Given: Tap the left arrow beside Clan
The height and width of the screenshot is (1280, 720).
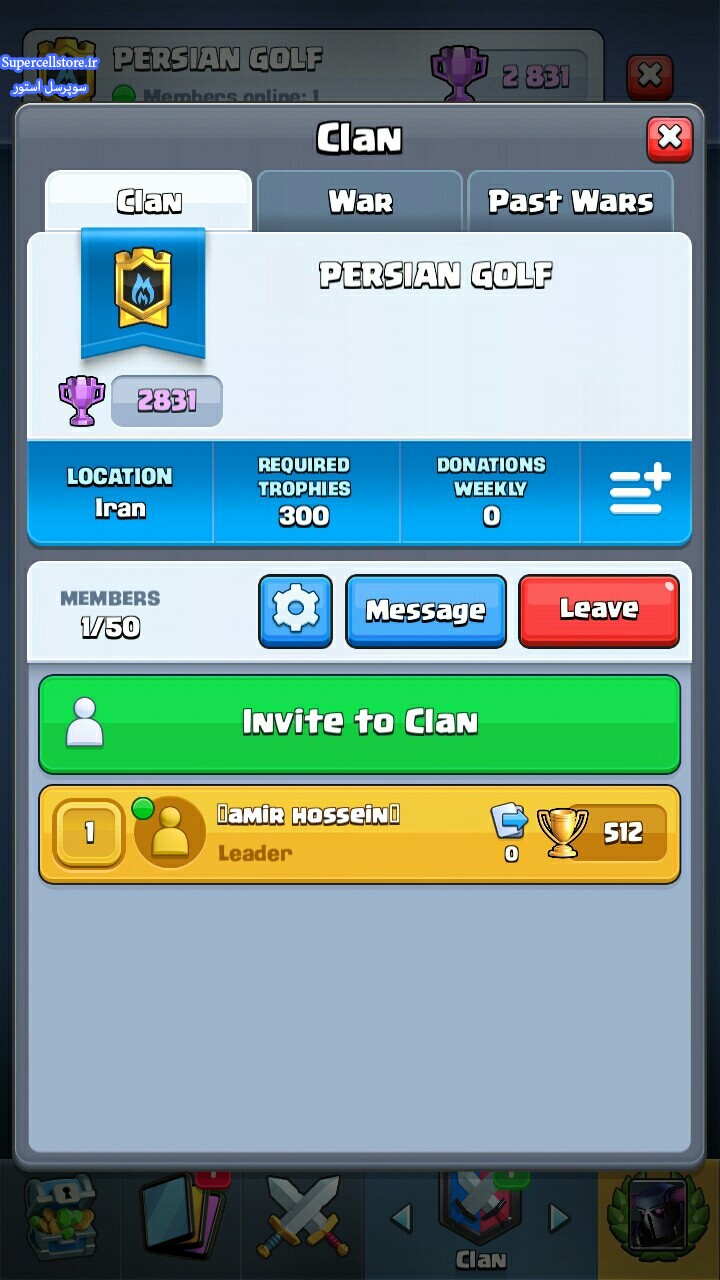Looking at the screenshot, I should pyautogui.click(x=401, y=1218).
